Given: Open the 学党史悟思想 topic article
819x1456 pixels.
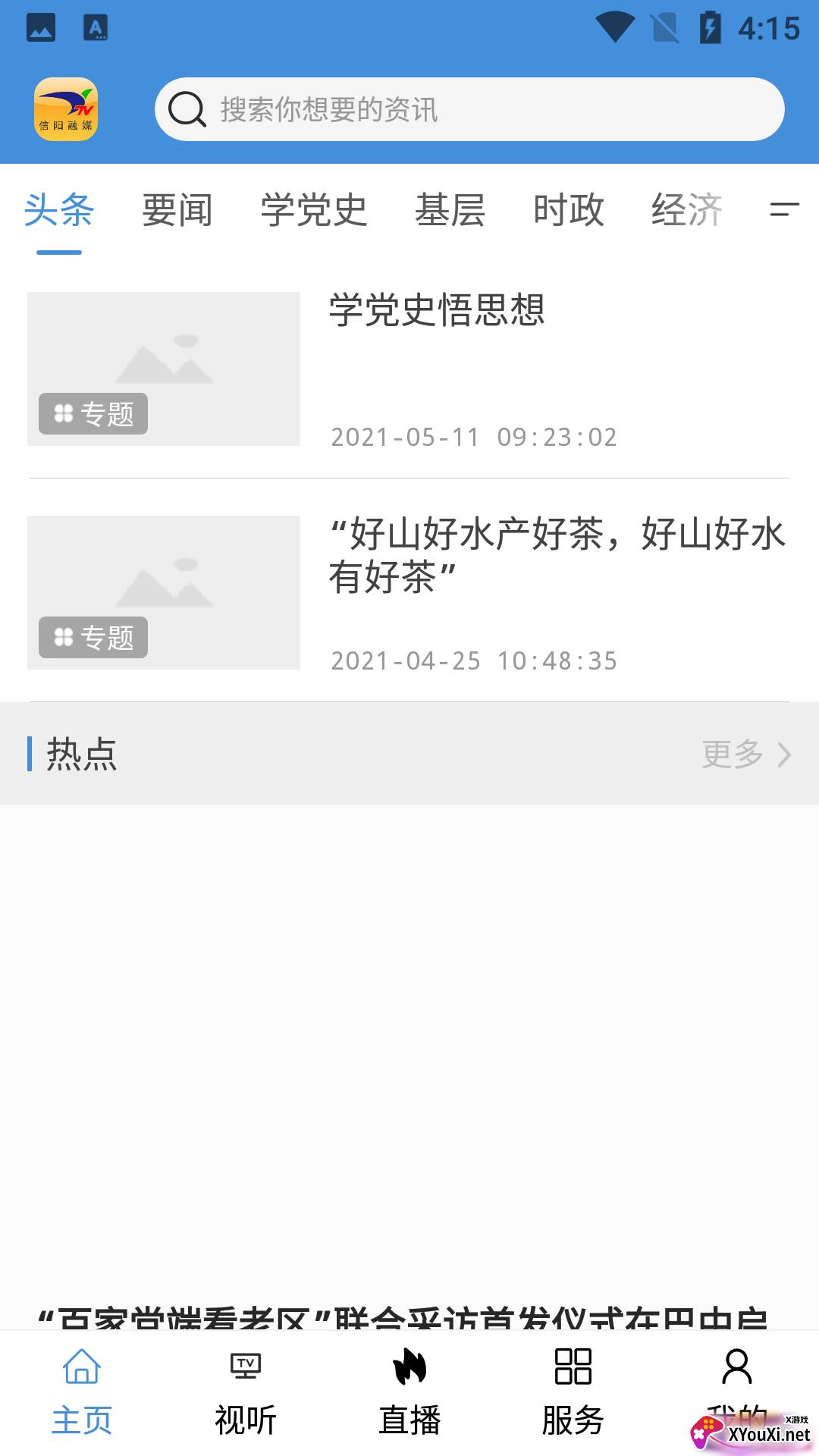Looking at the screenshot, I should [x=409, y=369].
